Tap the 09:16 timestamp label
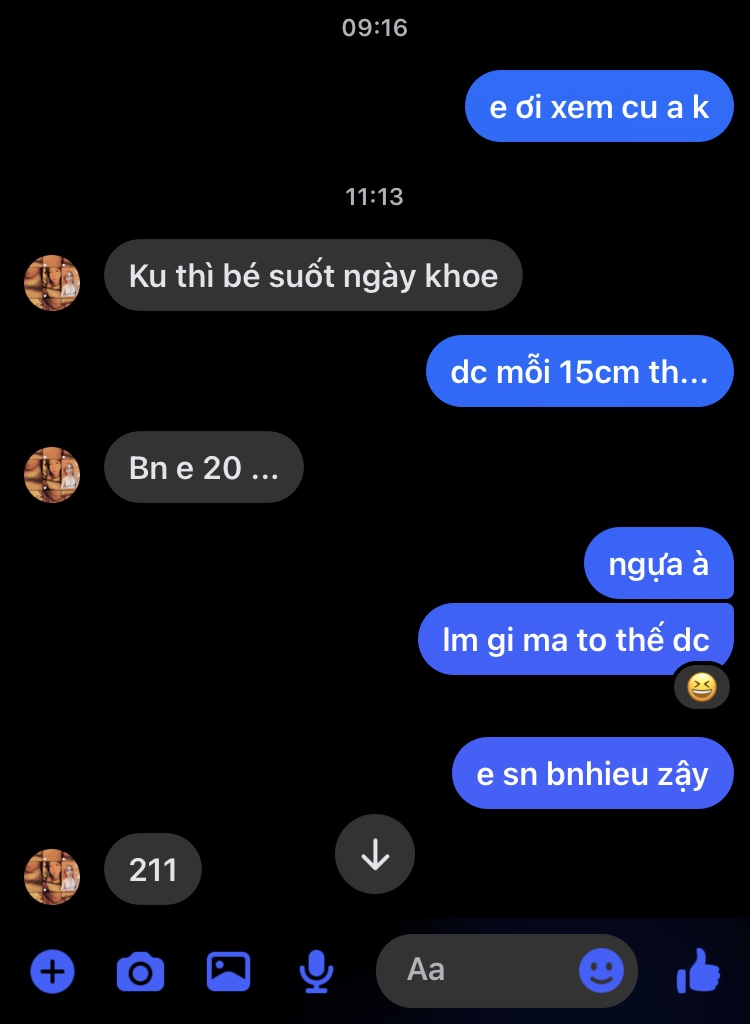The width and height of the screenshot is (750, 1024). tap(375, 27)
